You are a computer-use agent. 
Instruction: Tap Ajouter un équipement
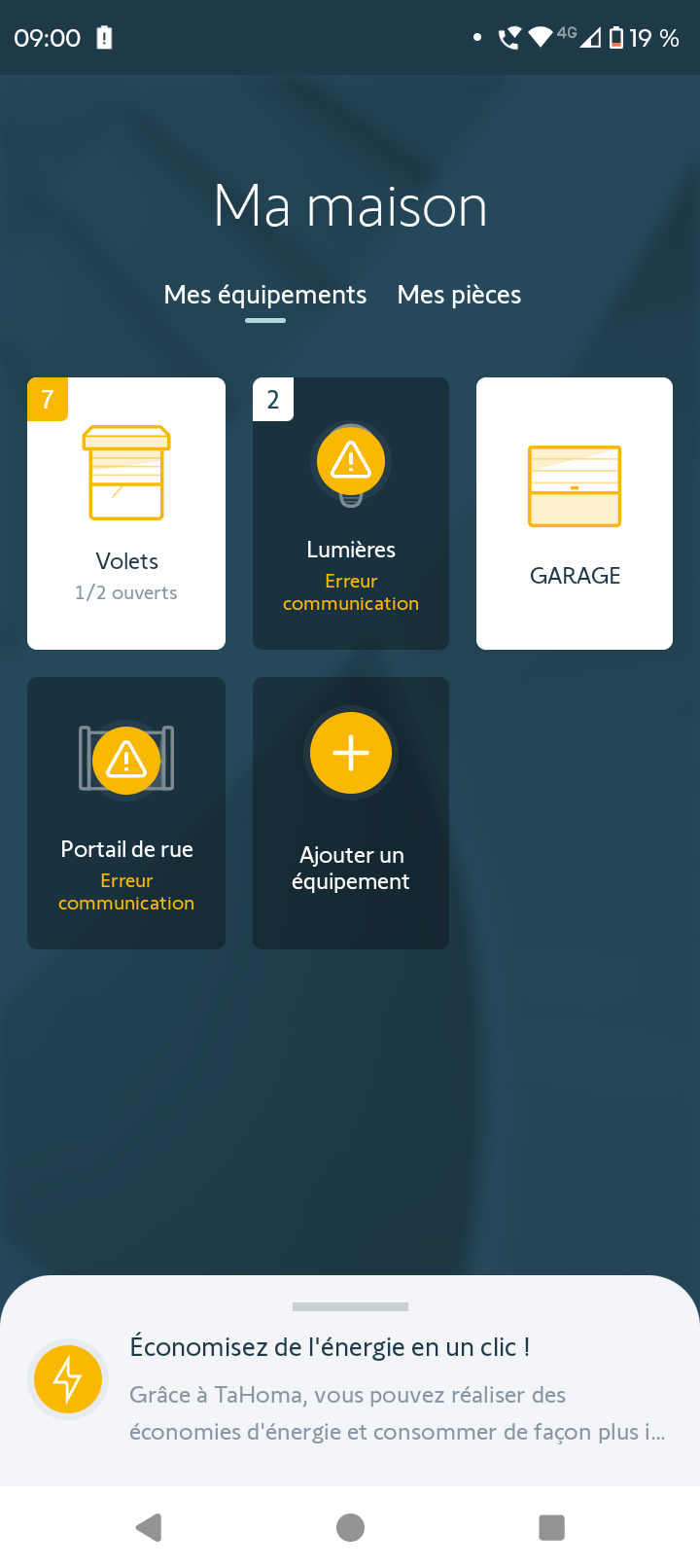pos(351,812)
